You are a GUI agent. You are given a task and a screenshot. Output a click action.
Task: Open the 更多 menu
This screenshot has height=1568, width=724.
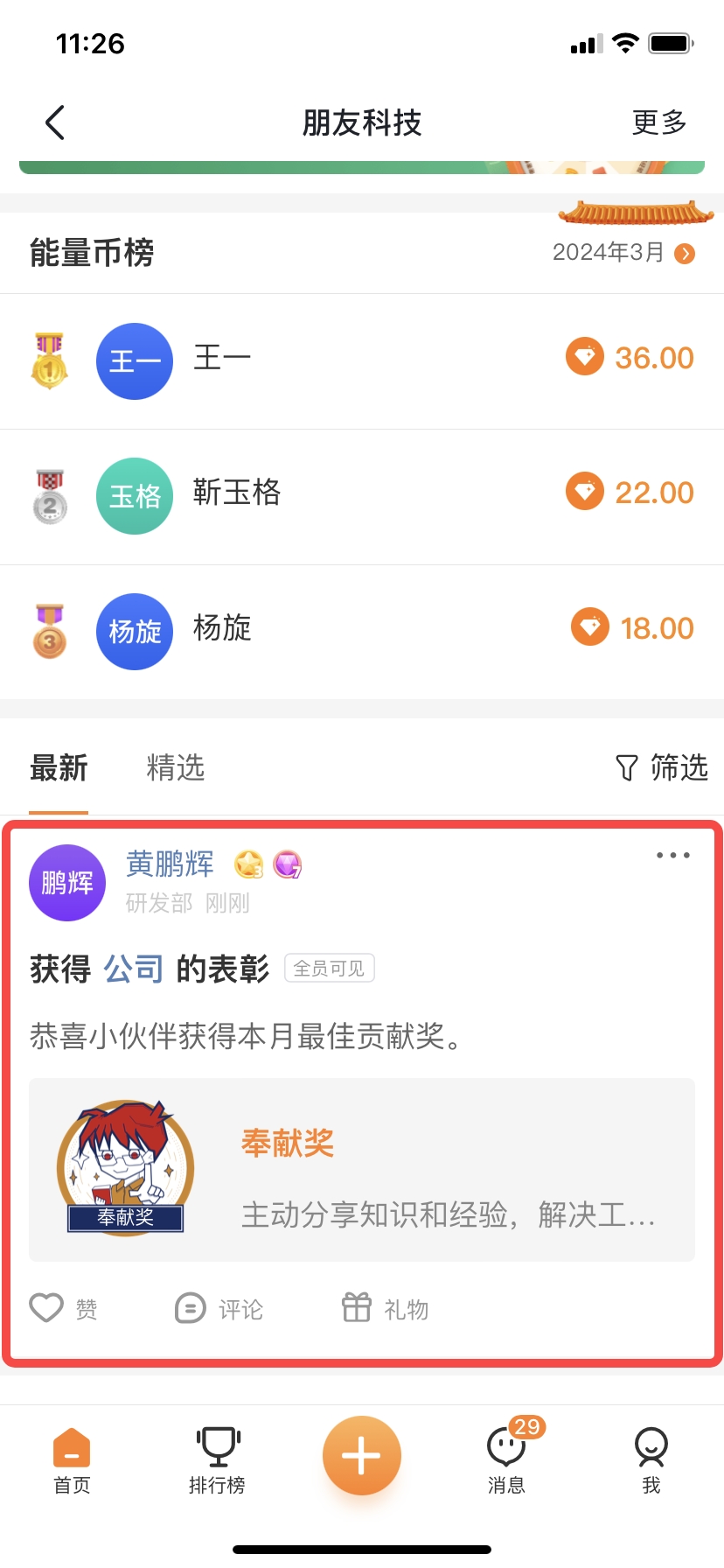click(x=659, y=122)
